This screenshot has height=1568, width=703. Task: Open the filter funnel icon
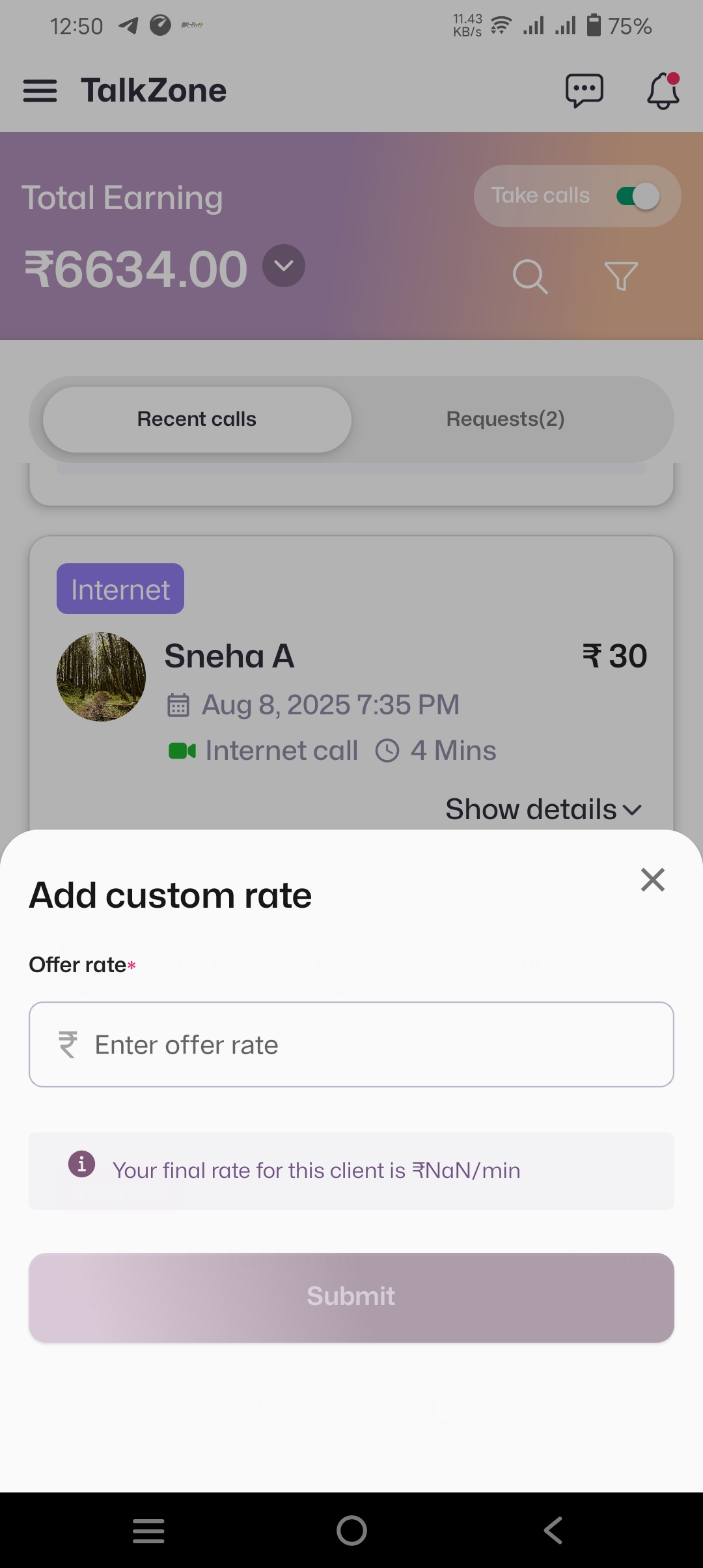(x=620, y=277)
